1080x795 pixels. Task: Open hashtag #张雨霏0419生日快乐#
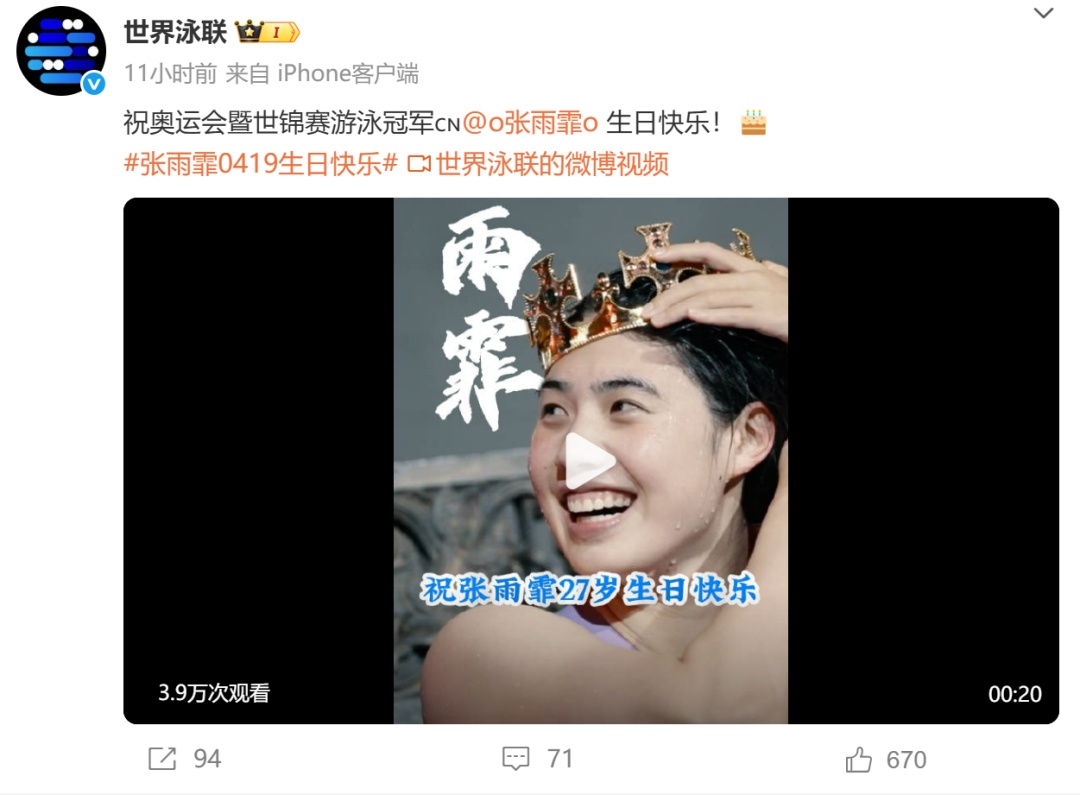pos(261,164)
